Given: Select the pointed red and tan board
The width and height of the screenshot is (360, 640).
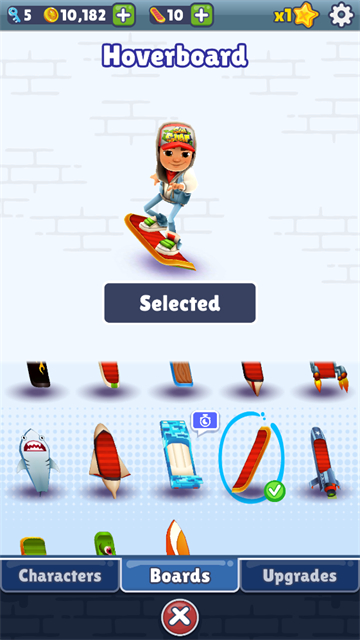Looking at the screenshot, I should point(108,460).
